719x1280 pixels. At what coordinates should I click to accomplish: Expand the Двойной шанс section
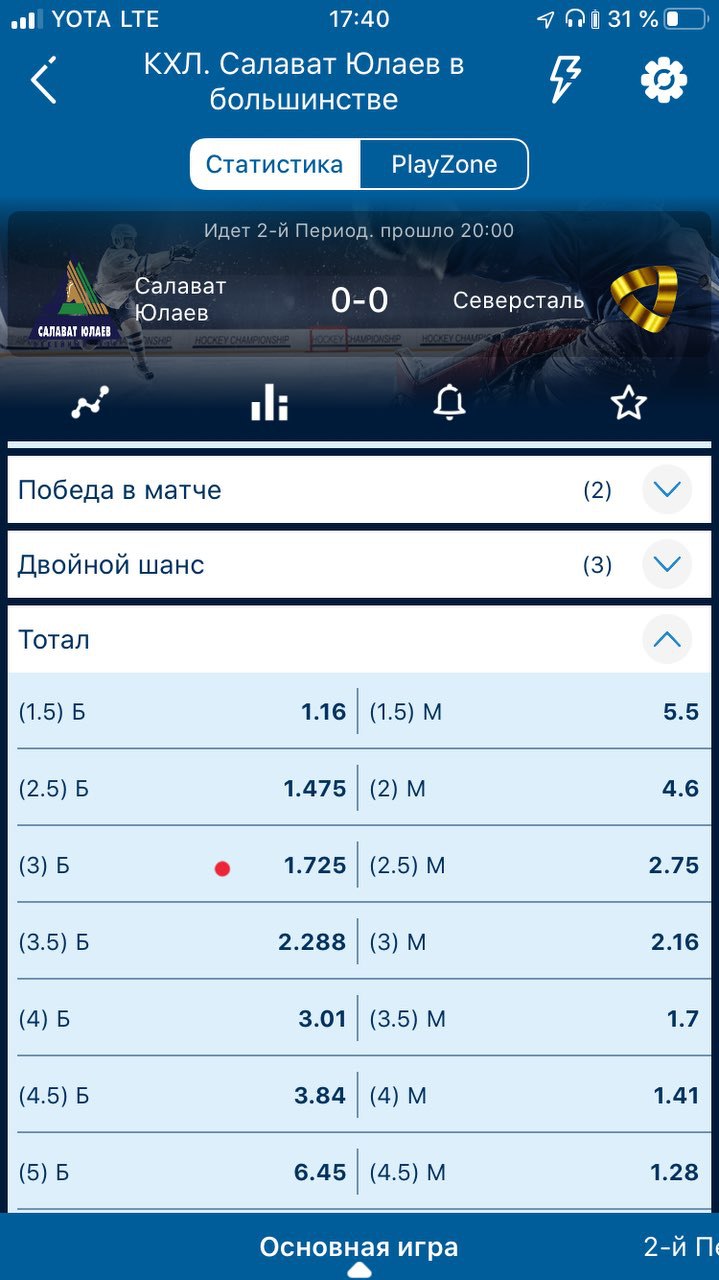point(666,564)
